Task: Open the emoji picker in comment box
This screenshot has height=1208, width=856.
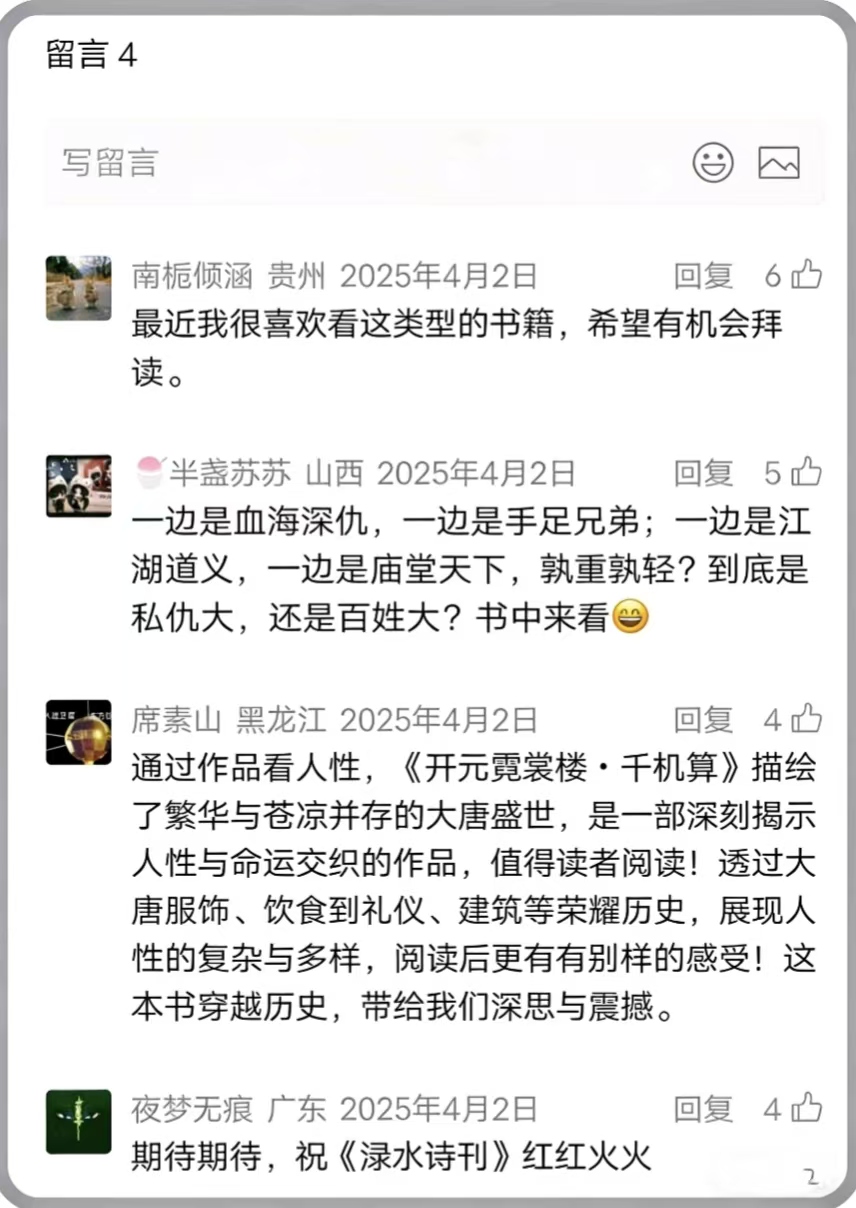Action: (713, 163)
